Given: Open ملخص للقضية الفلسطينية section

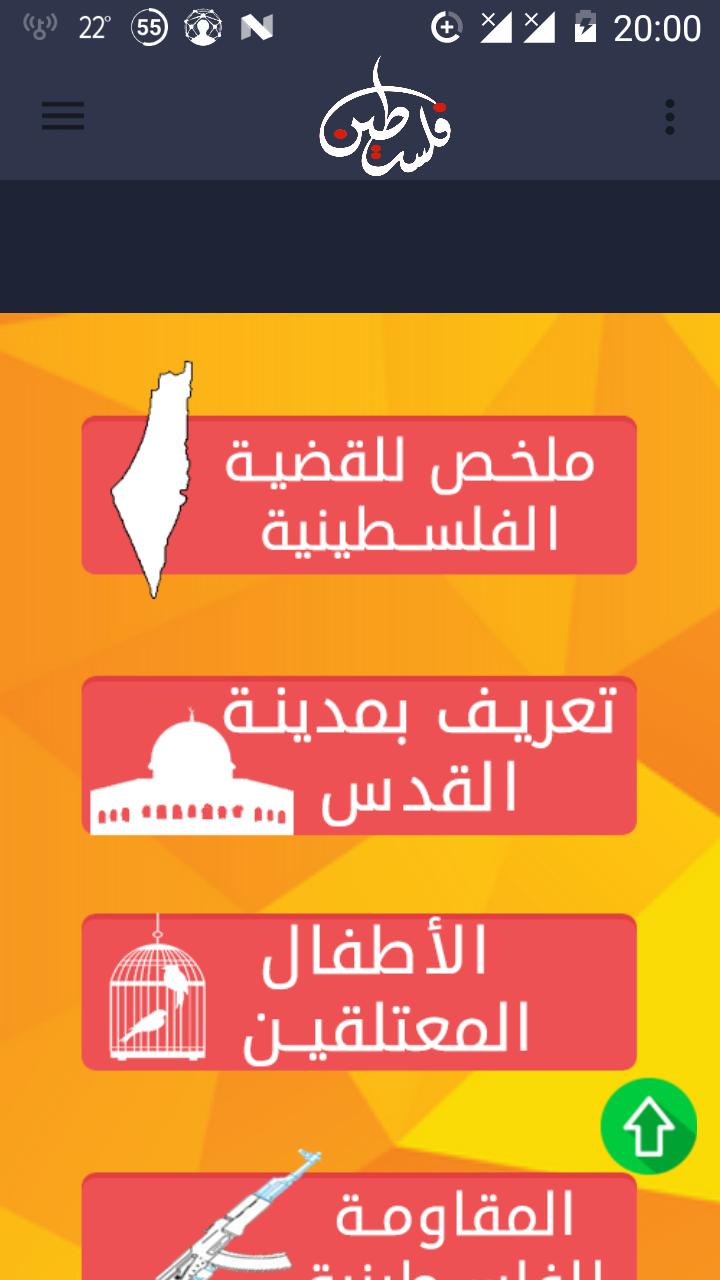Looking at the screenshot, I should tap(359, 496).
